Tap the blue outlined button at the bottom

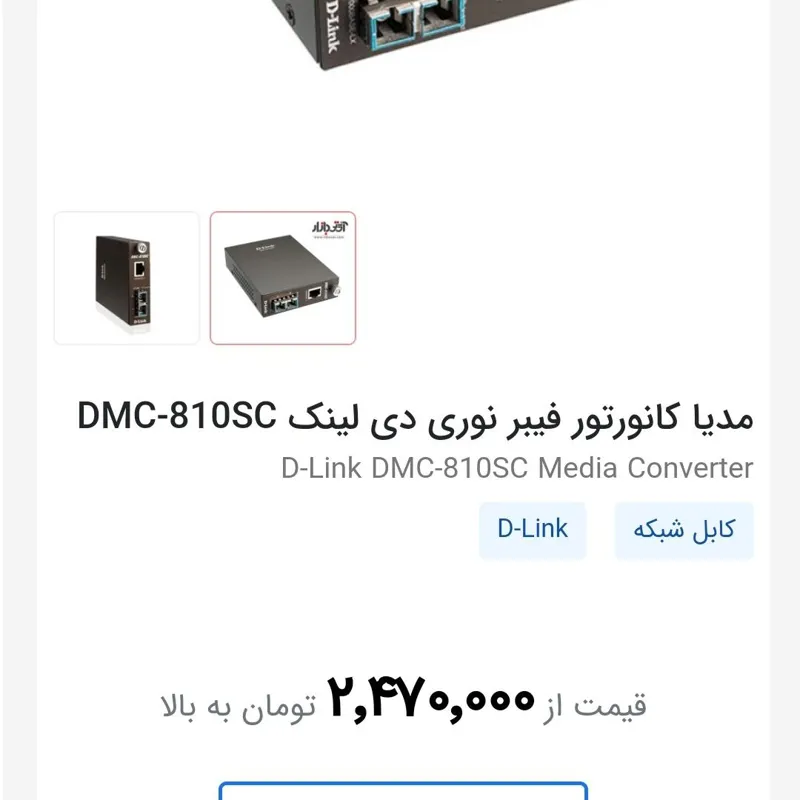[403, 791]
